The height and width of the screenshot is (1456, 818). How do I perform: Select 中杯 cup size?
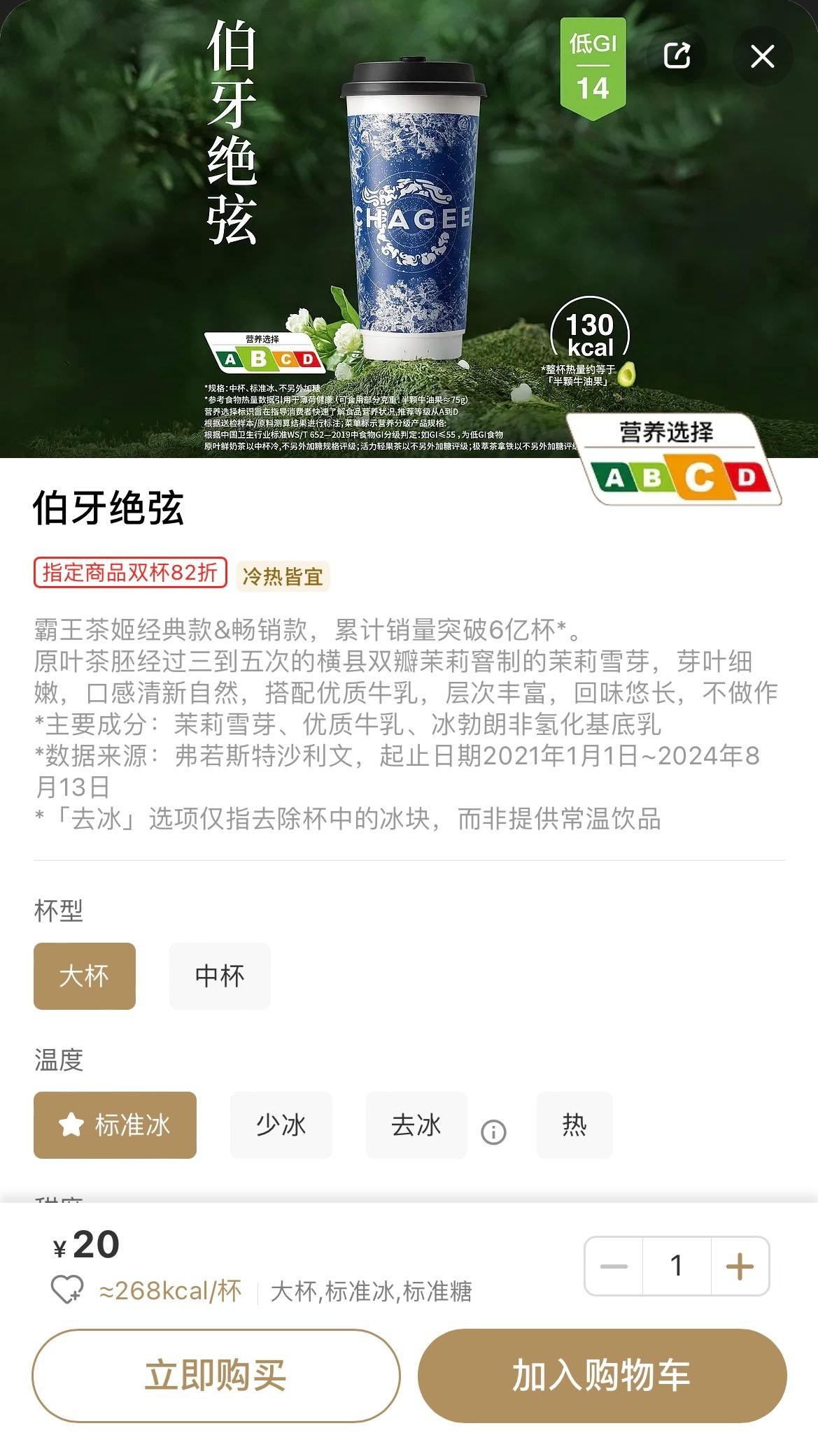tap(220, 976)
